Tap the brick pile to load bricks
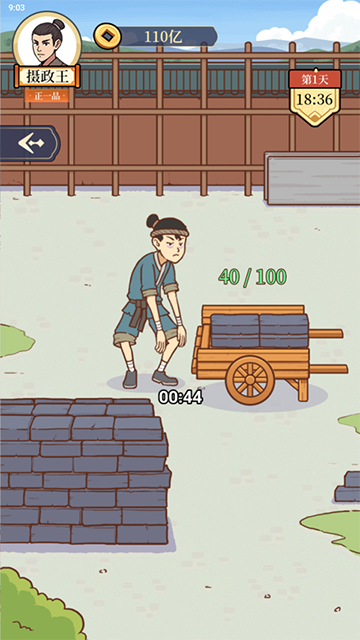The height and width of the screenshot is (640, 360). coord(85,471)
